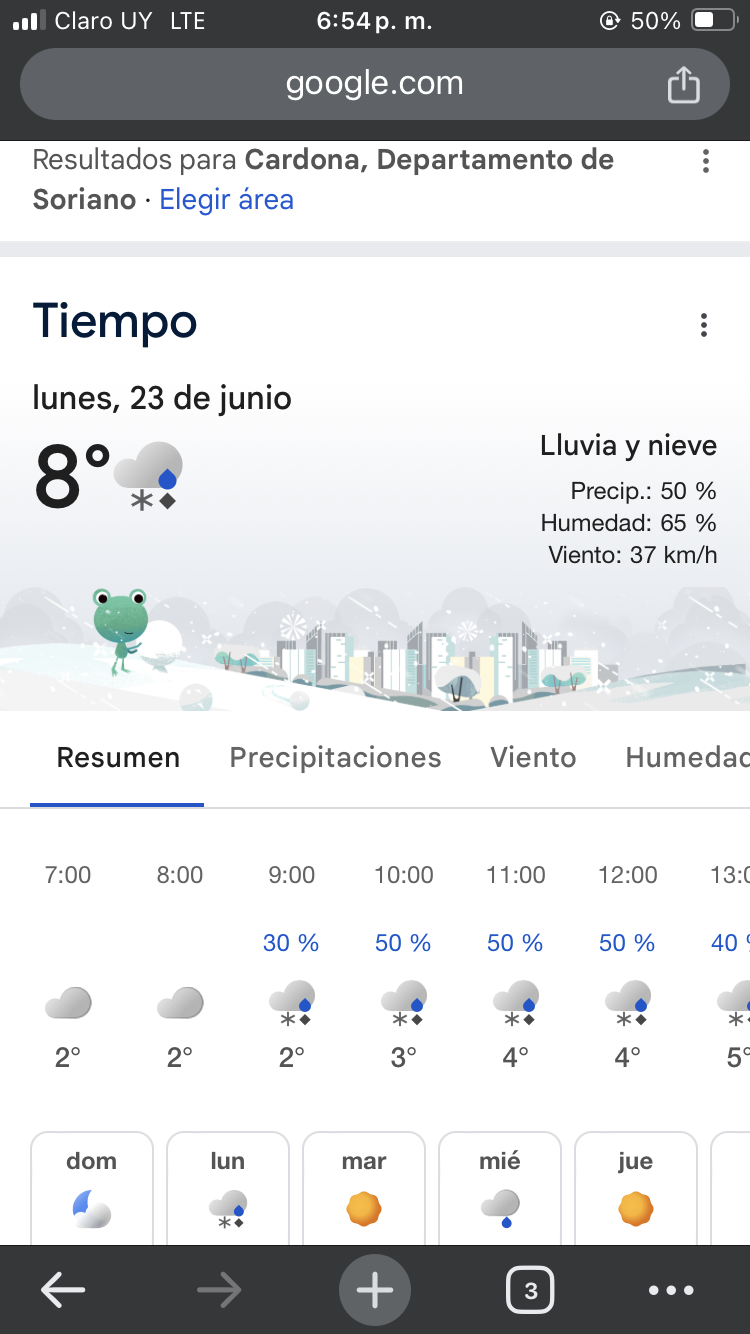
Task: Tap the Elegir área link
Action: pyautogui.click(x=227, y=200)
